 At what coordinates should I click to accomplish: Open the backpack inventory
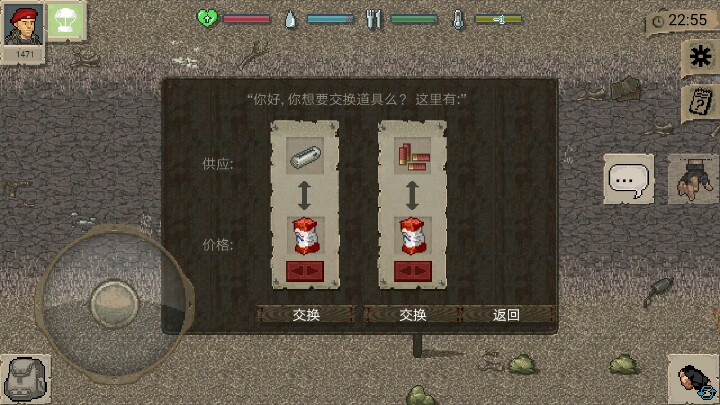24,379
